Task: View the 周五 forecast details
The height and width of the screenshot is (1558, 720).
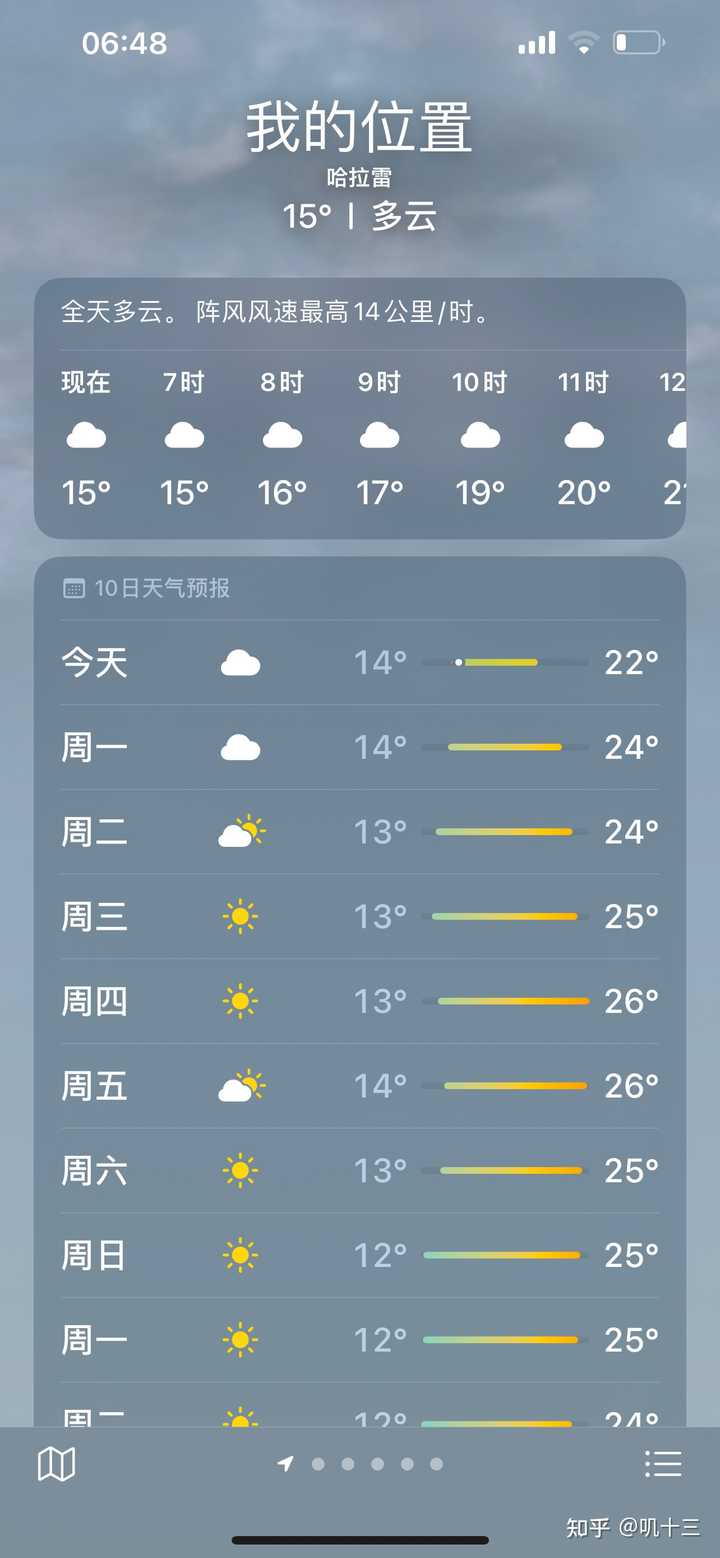Action: point(360,1086)
